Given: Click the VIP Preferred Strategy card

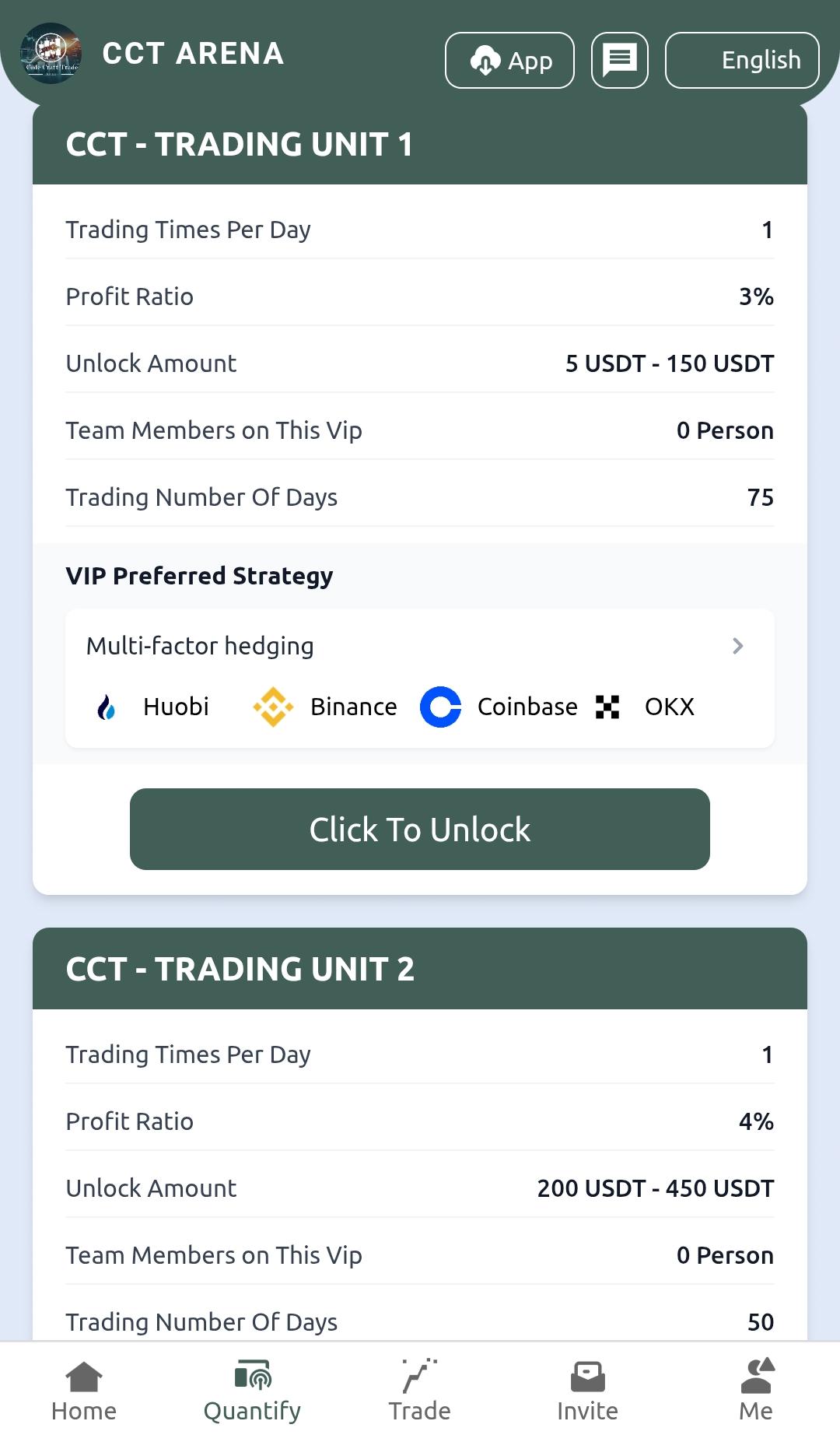Looking at the screenshot, I should 420,675.
